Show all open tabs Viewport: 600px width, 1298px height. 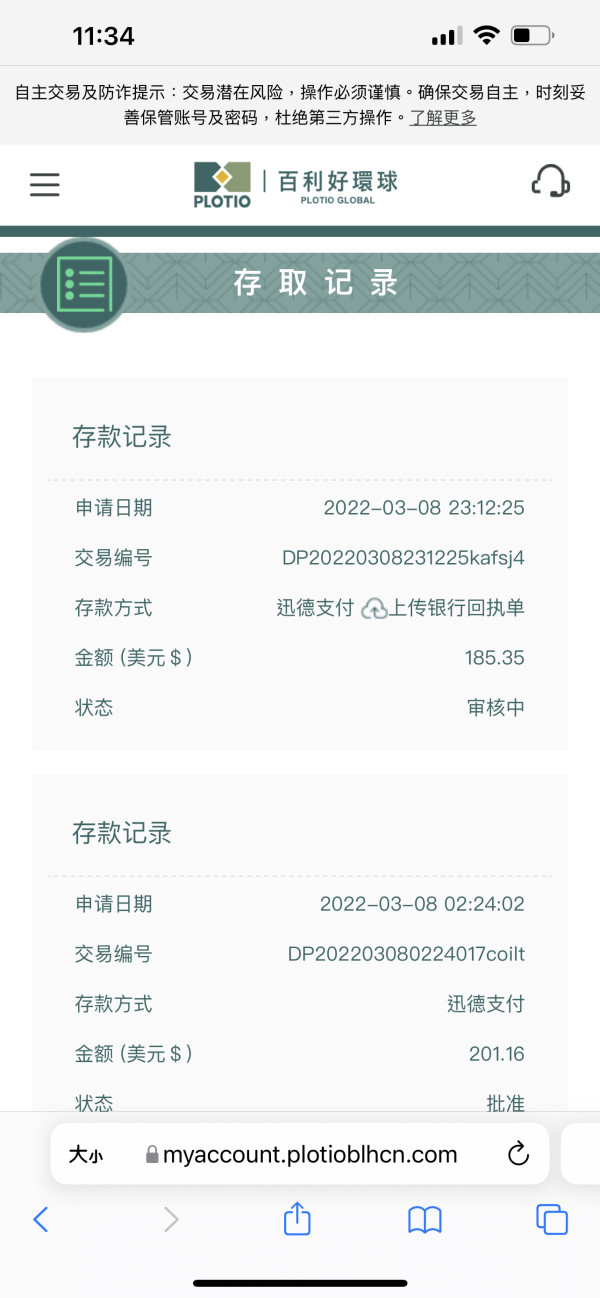coord(552,1219)
